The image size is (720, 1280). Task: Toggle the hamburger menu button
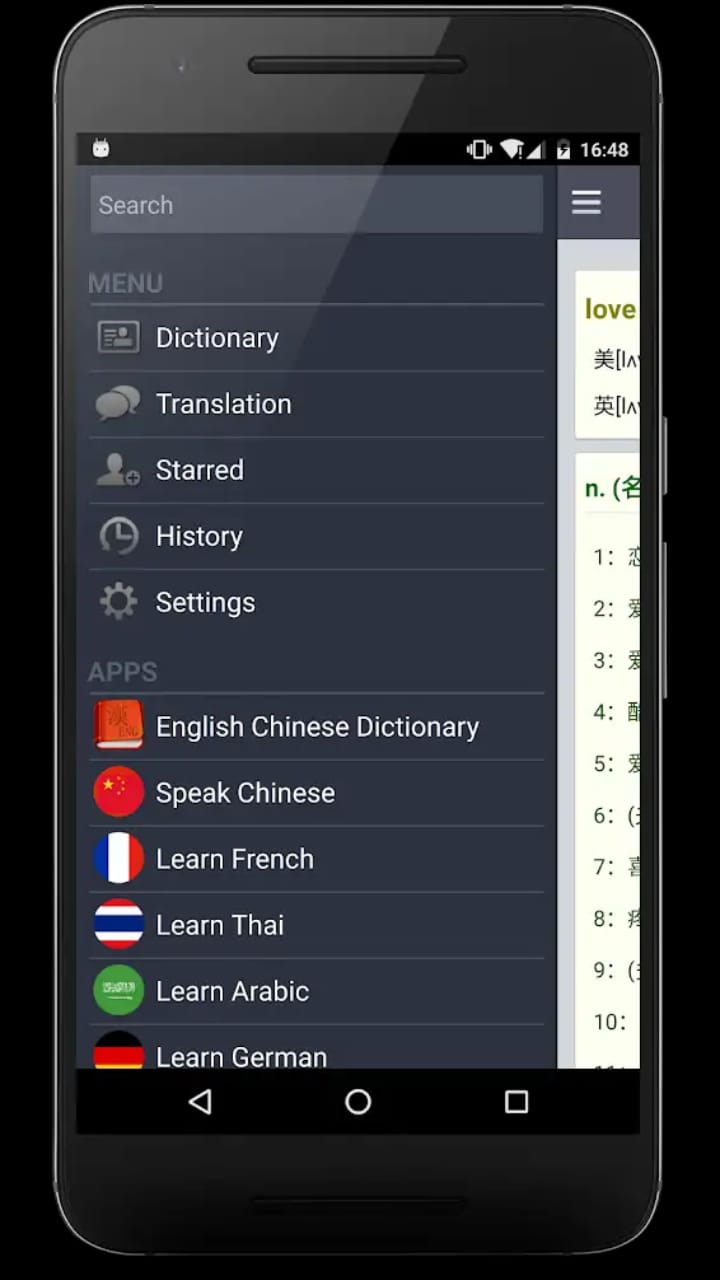tap(586, 203)
